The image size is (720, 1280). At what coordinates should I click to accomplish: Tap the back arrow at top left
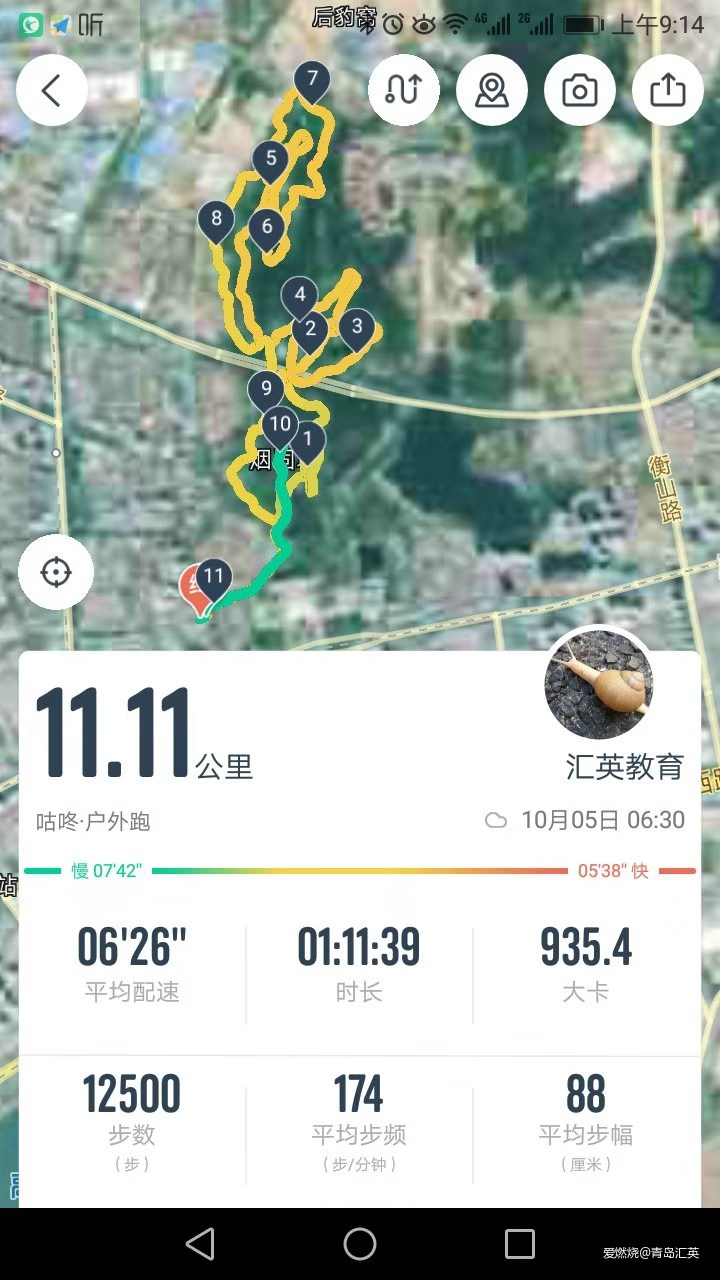51,89
